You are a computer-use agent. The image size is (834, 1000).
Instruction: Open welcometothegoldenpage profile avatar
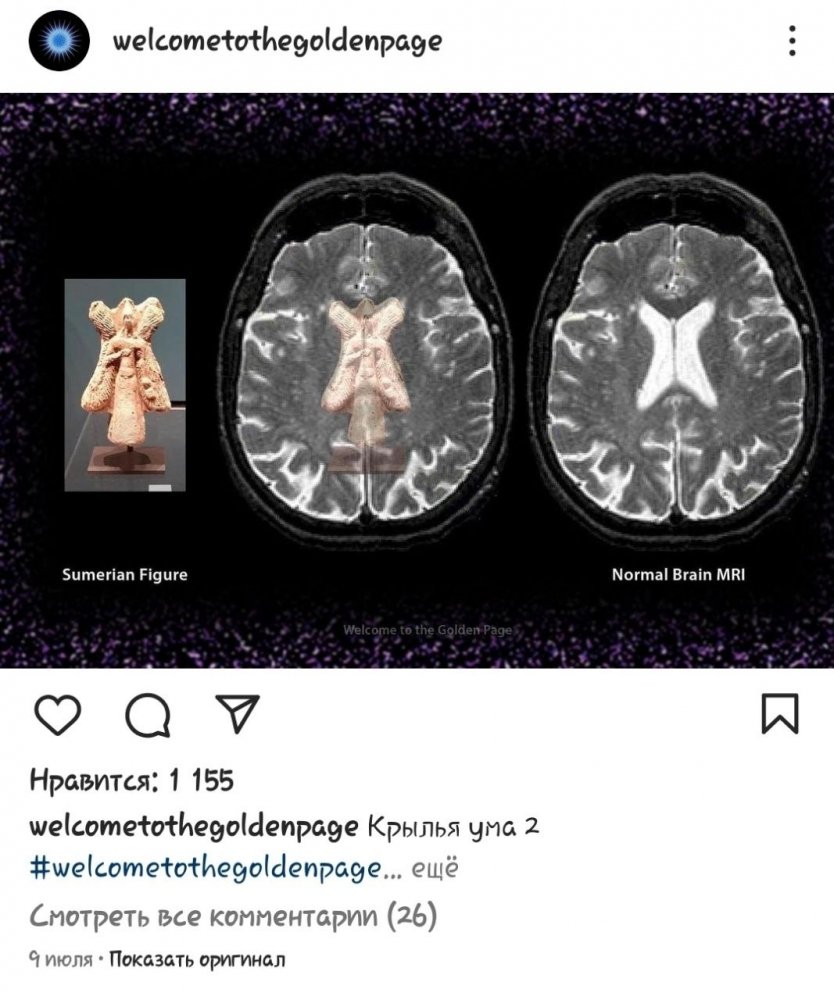(59, 42)
